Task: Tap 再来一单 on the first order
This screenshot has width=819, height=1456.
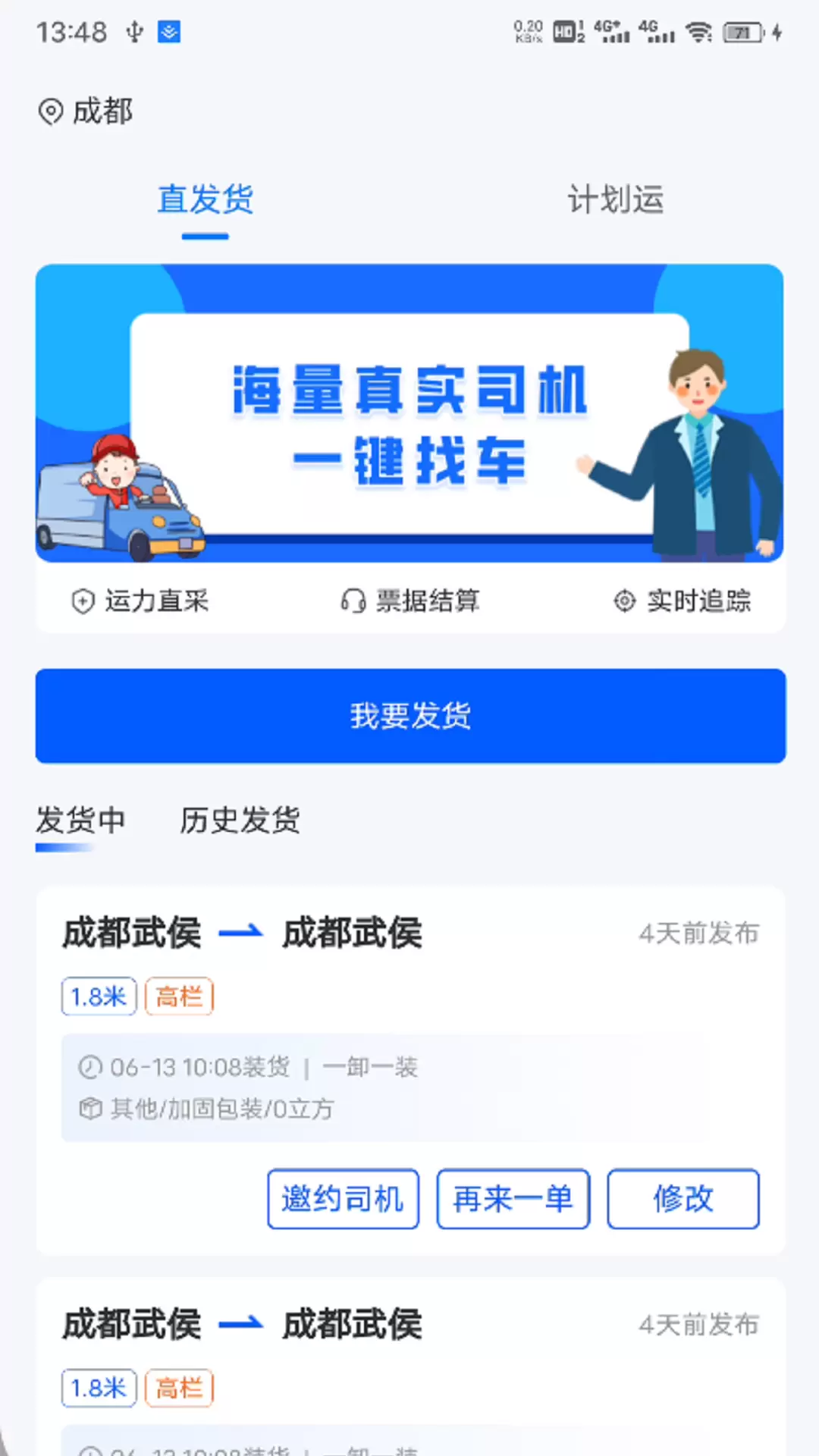Action: (x=513, y=1199)
